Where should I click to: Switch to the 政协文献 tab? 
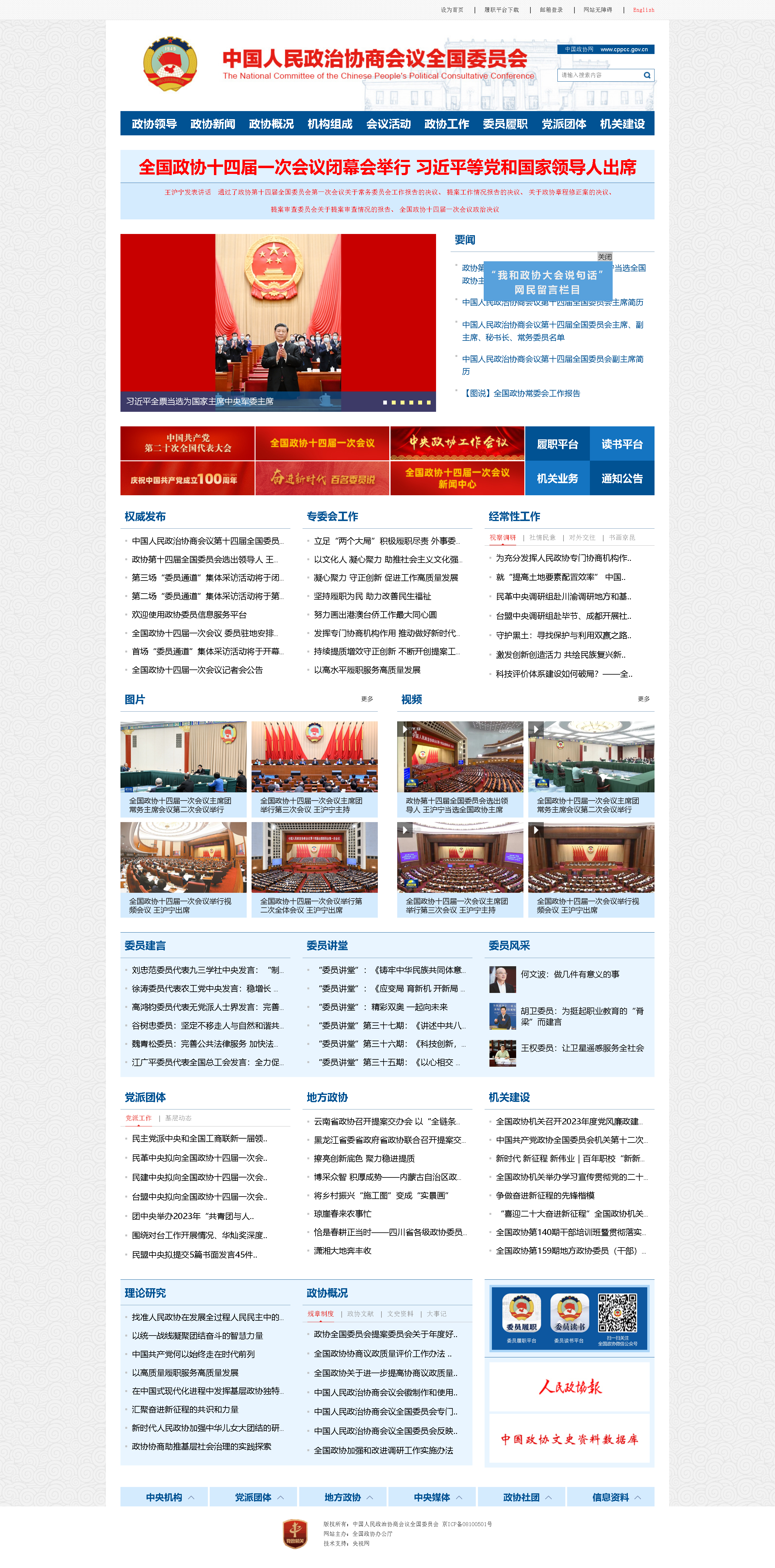point(360,1314)
